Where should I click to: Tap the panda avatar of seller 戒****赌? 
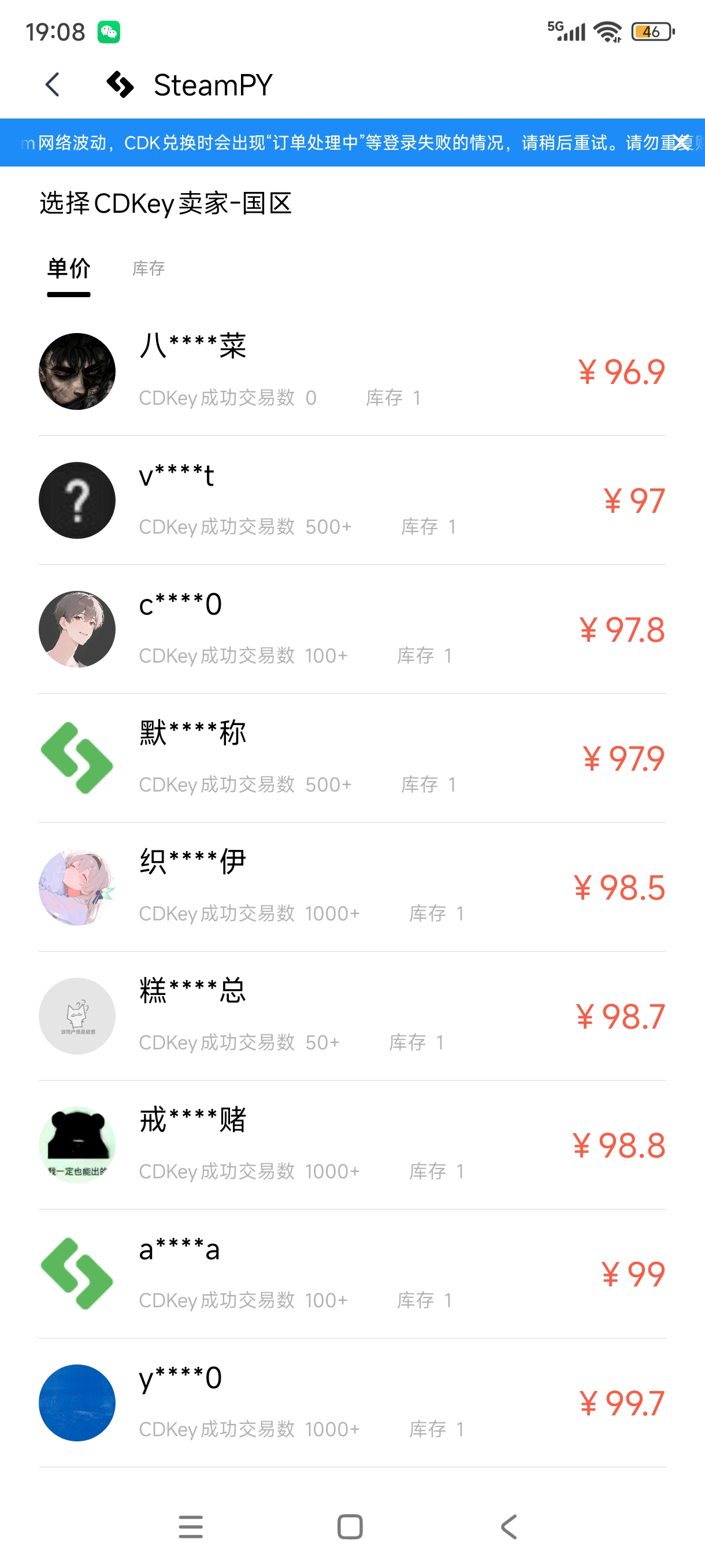click(77, 1144)
